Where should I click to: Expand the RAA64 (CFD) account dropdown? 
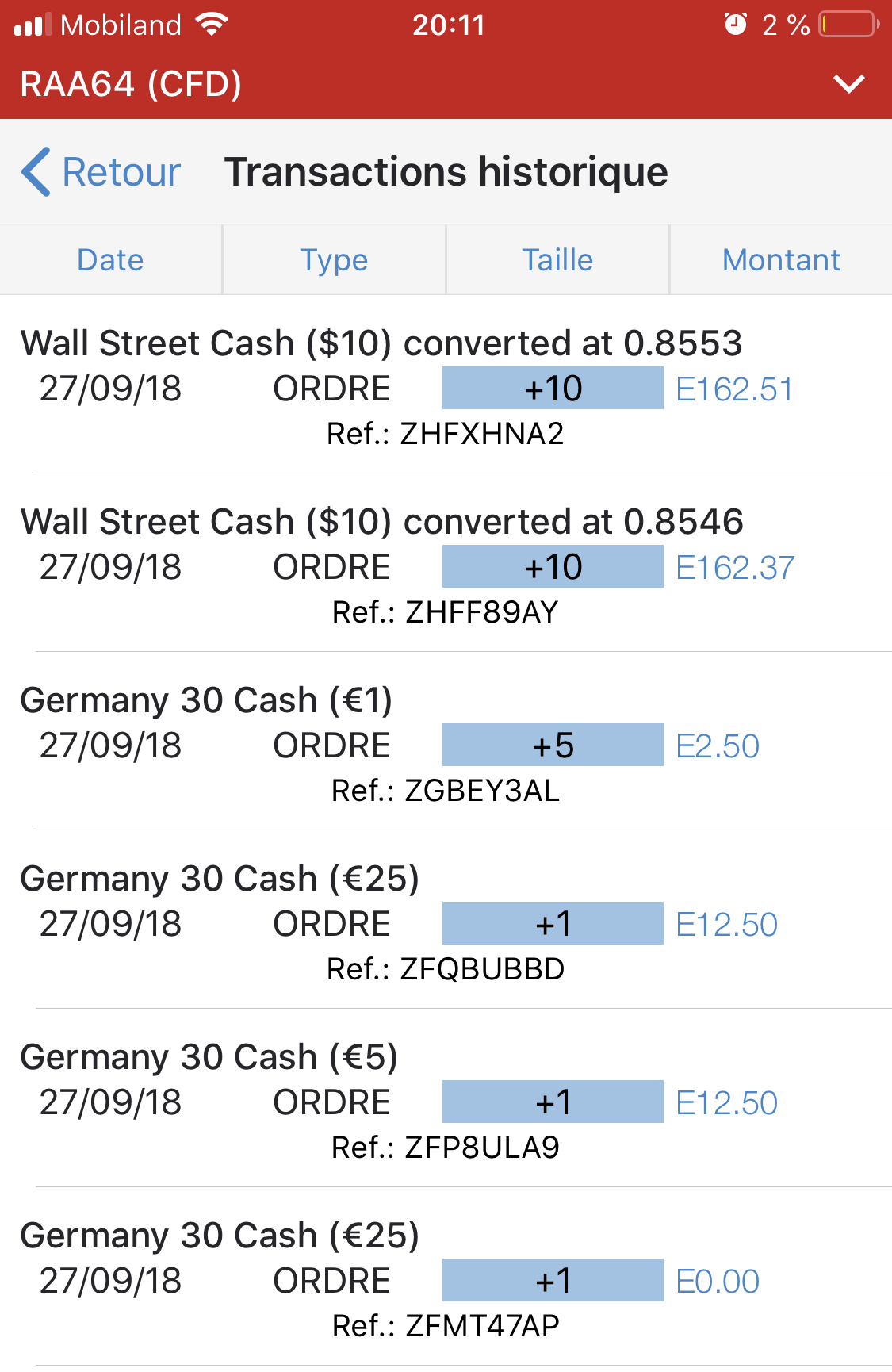pos(848,84)
